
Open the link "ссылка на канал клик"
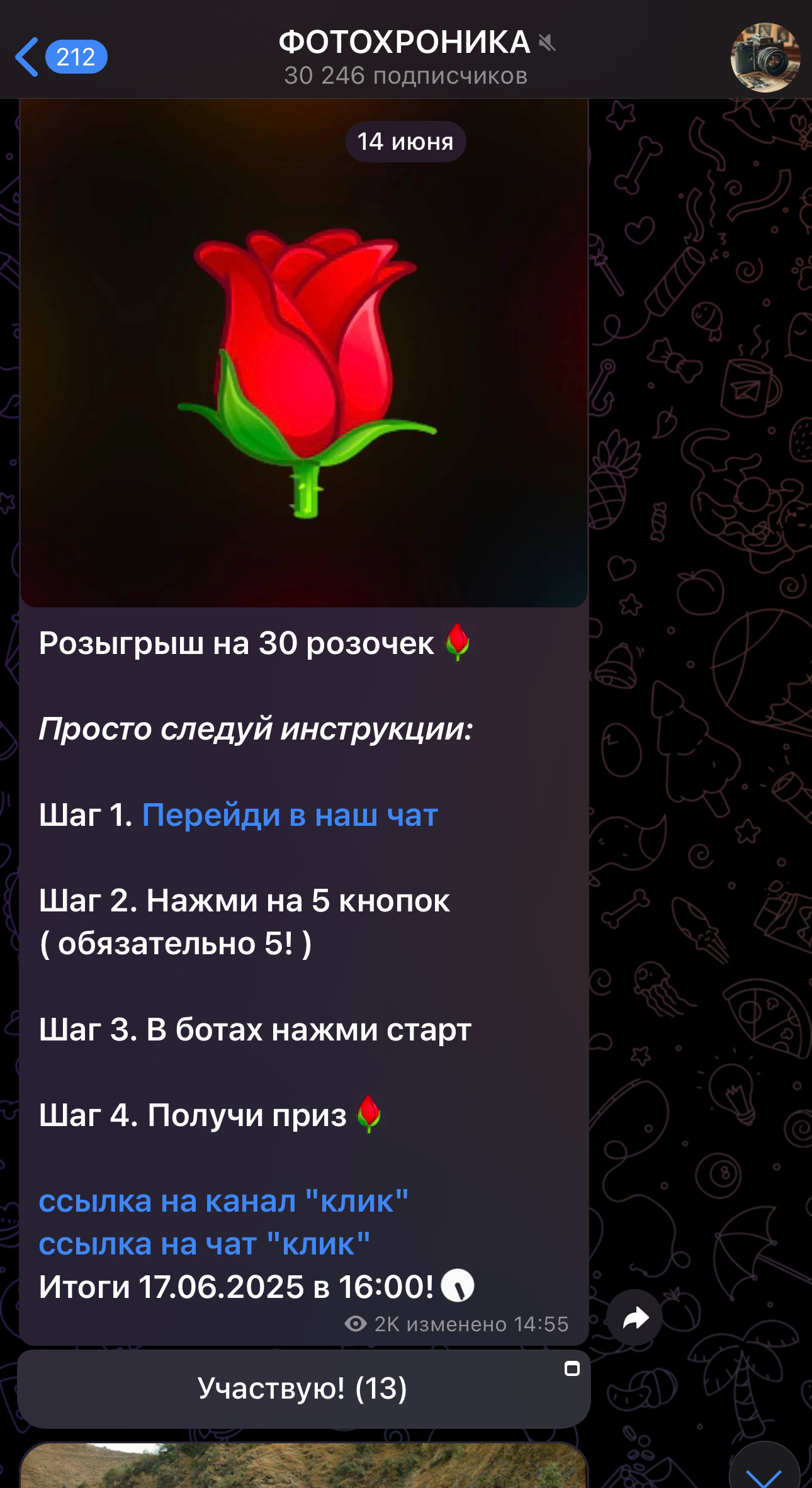tap(223, 1202)
